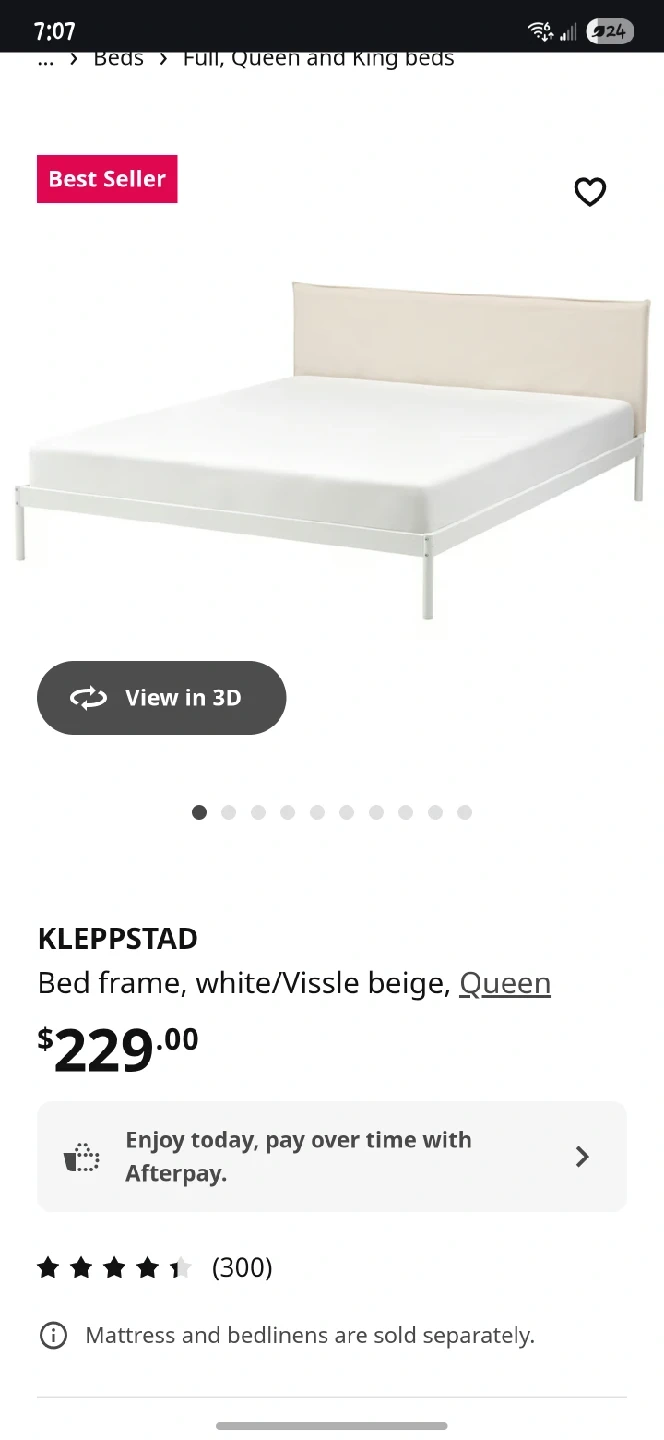
Task: Go to the Beds breadcrumb
Action: [118, 58]
